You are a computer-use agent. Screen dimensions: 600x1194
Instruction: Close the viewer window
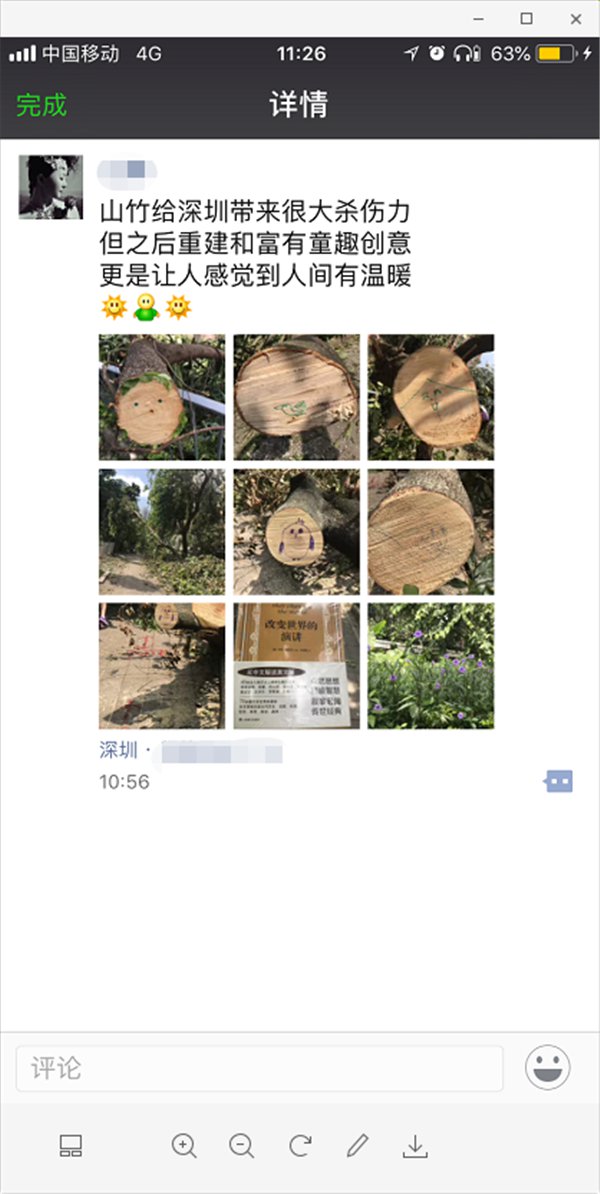(576, 18)
